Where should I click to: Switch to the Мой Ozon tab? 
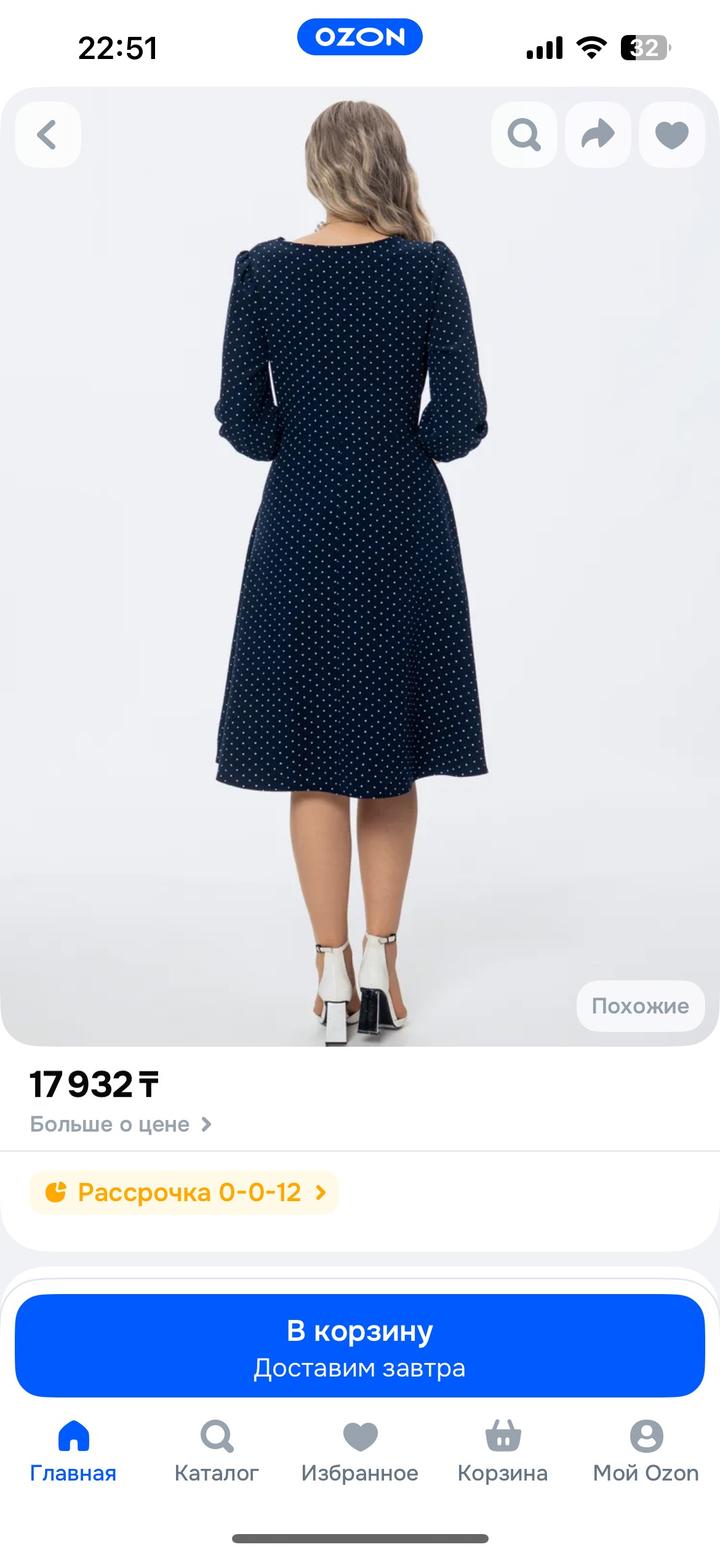[x=646, y=1451]
